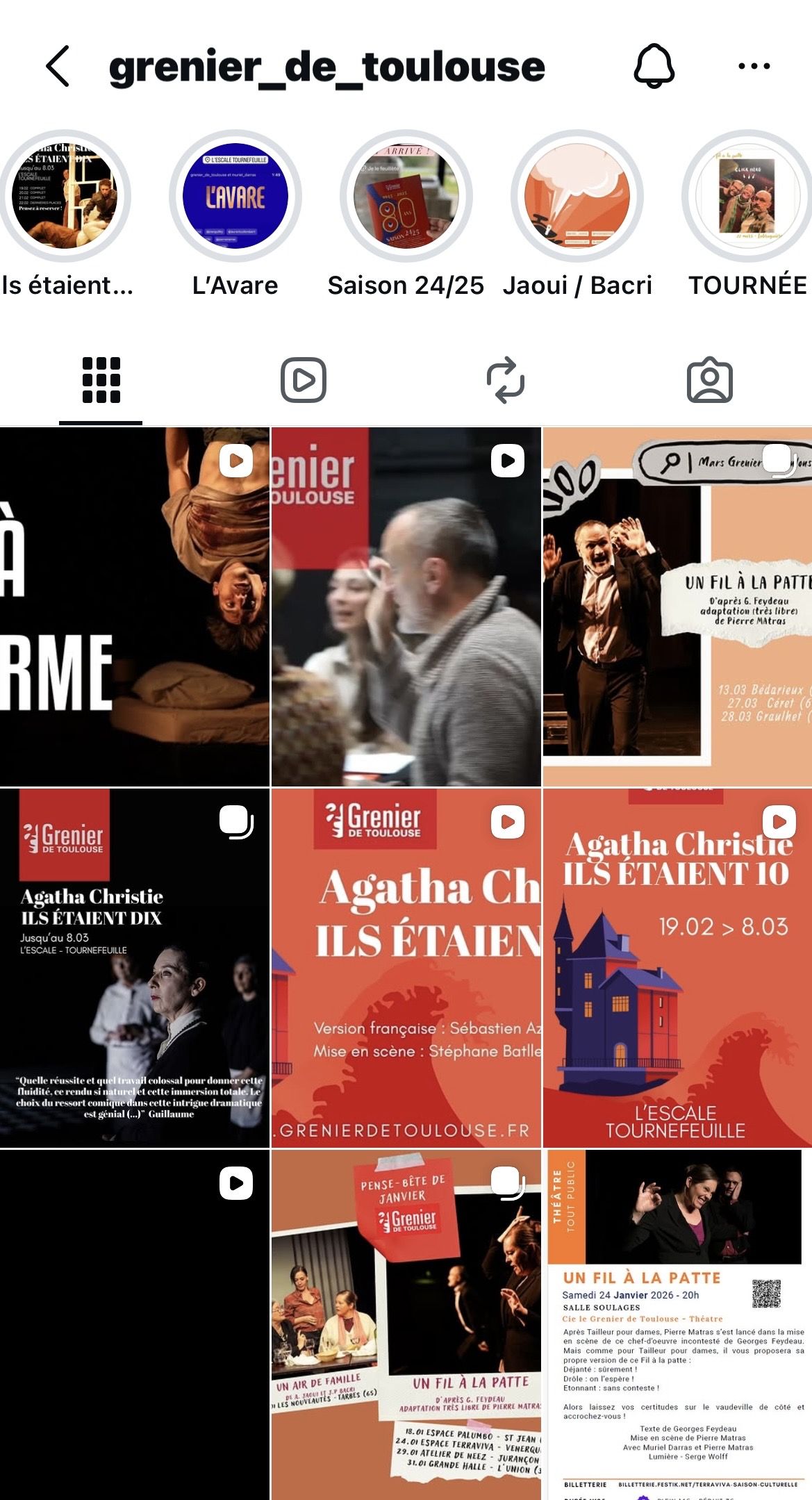Open the black Ils étaient dix review post

point(135,968)
